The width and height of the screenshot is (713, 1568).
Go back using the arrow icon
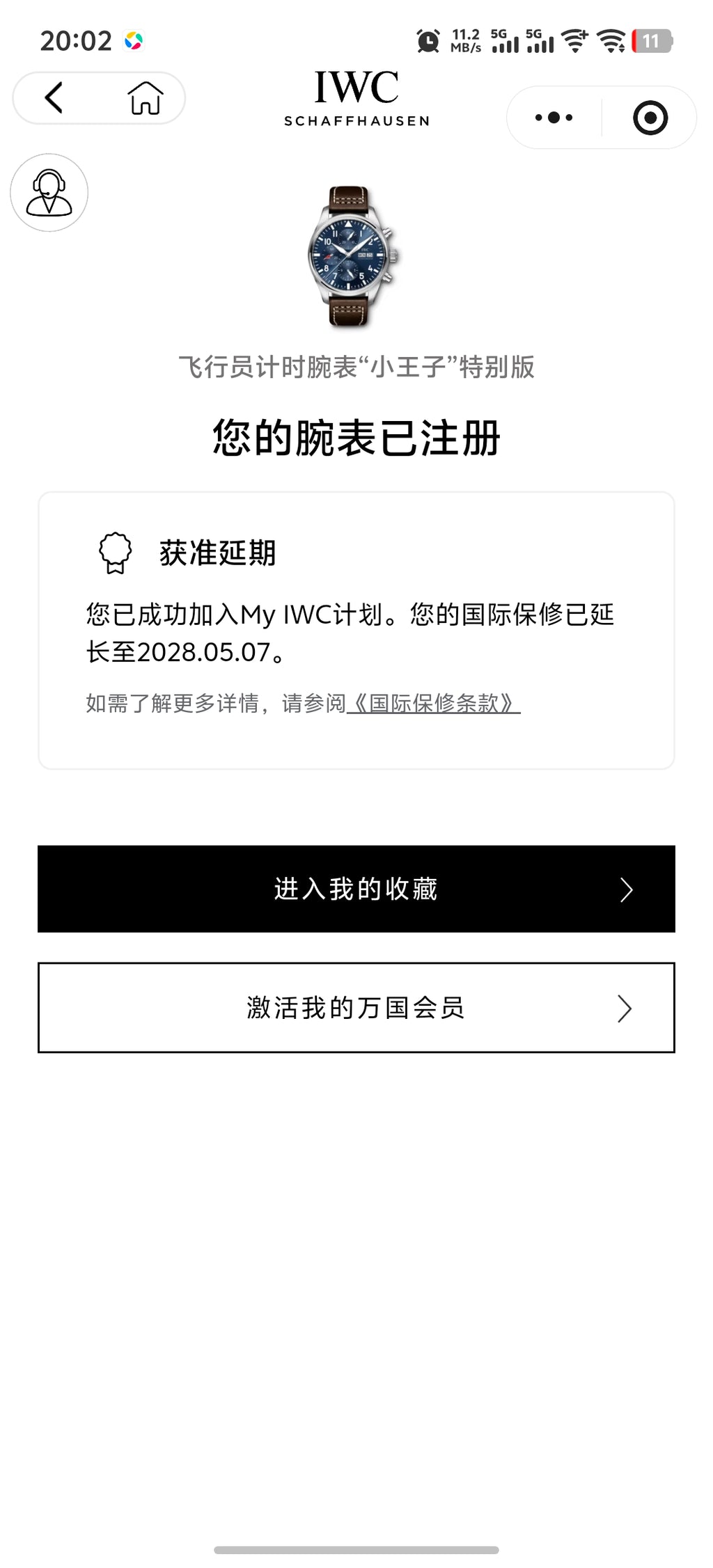54,97
